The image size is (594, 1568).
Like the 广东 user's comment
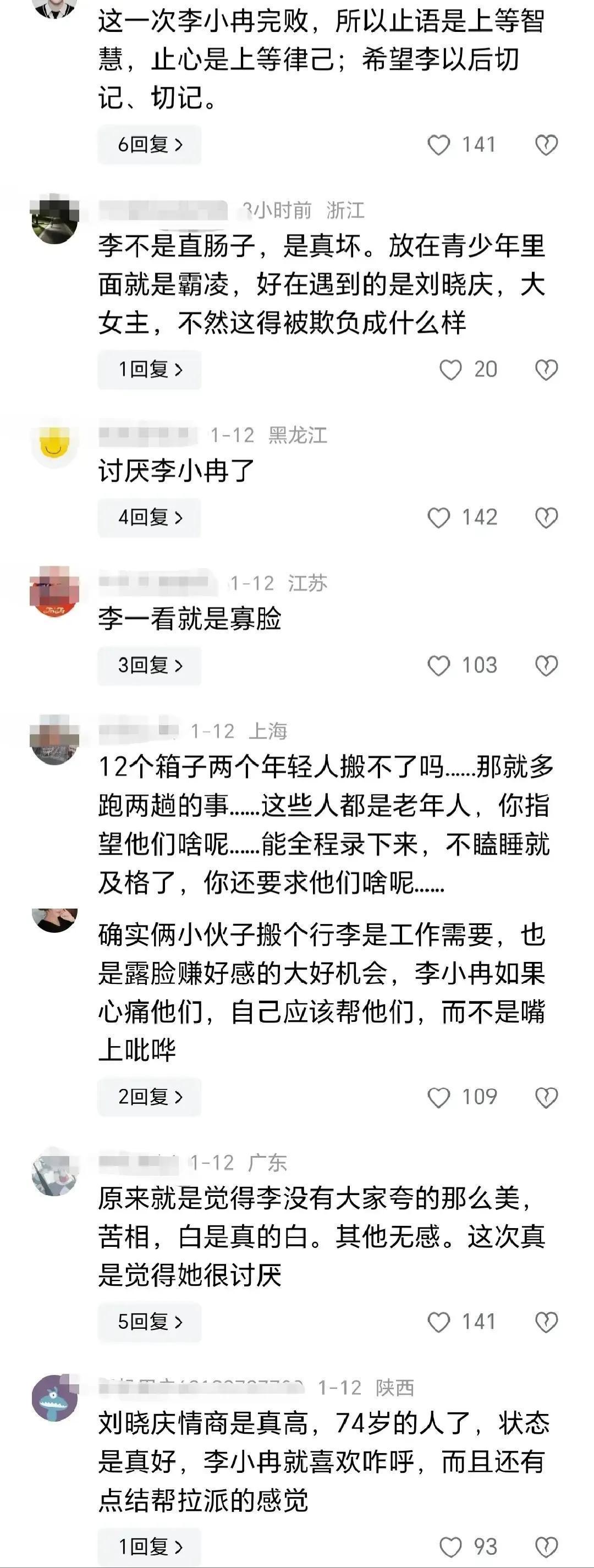[439, 1322]
